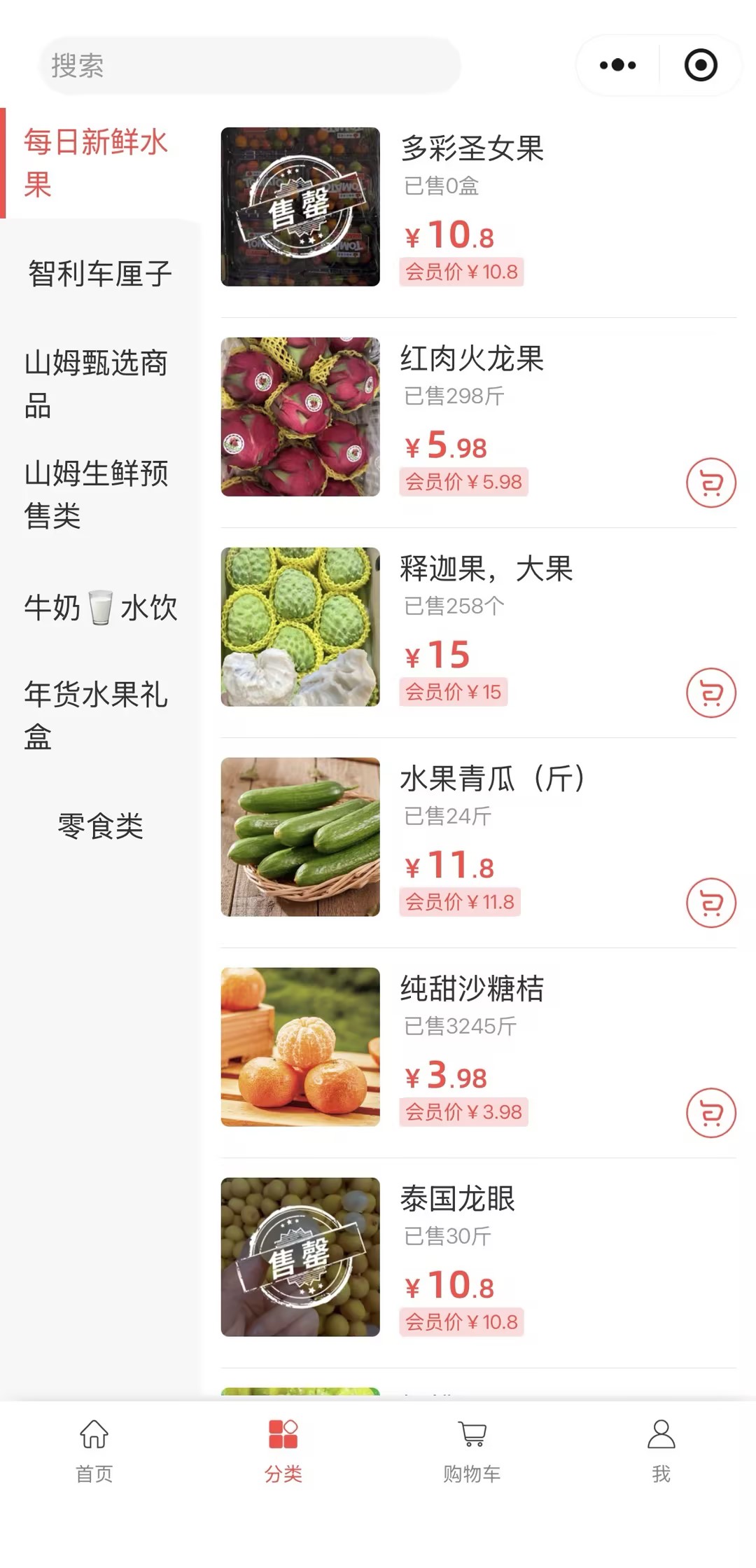The width and height of the screenshot is (756, 1568).
Task: Select the 每日新鲜水果 category
Action: click(x=97, y=163)
